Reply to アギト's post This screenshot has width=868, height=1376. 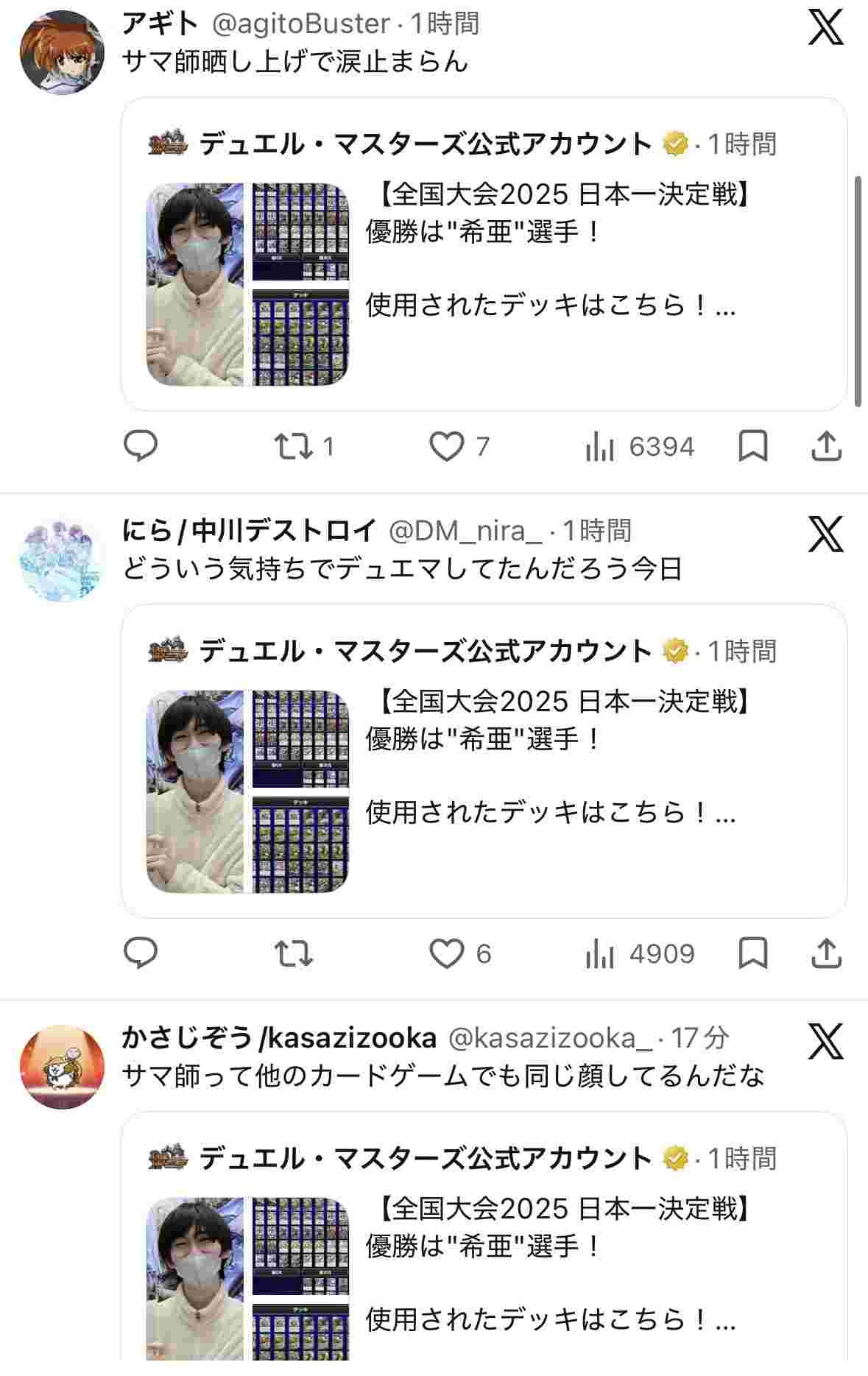[x=140, y=445]
